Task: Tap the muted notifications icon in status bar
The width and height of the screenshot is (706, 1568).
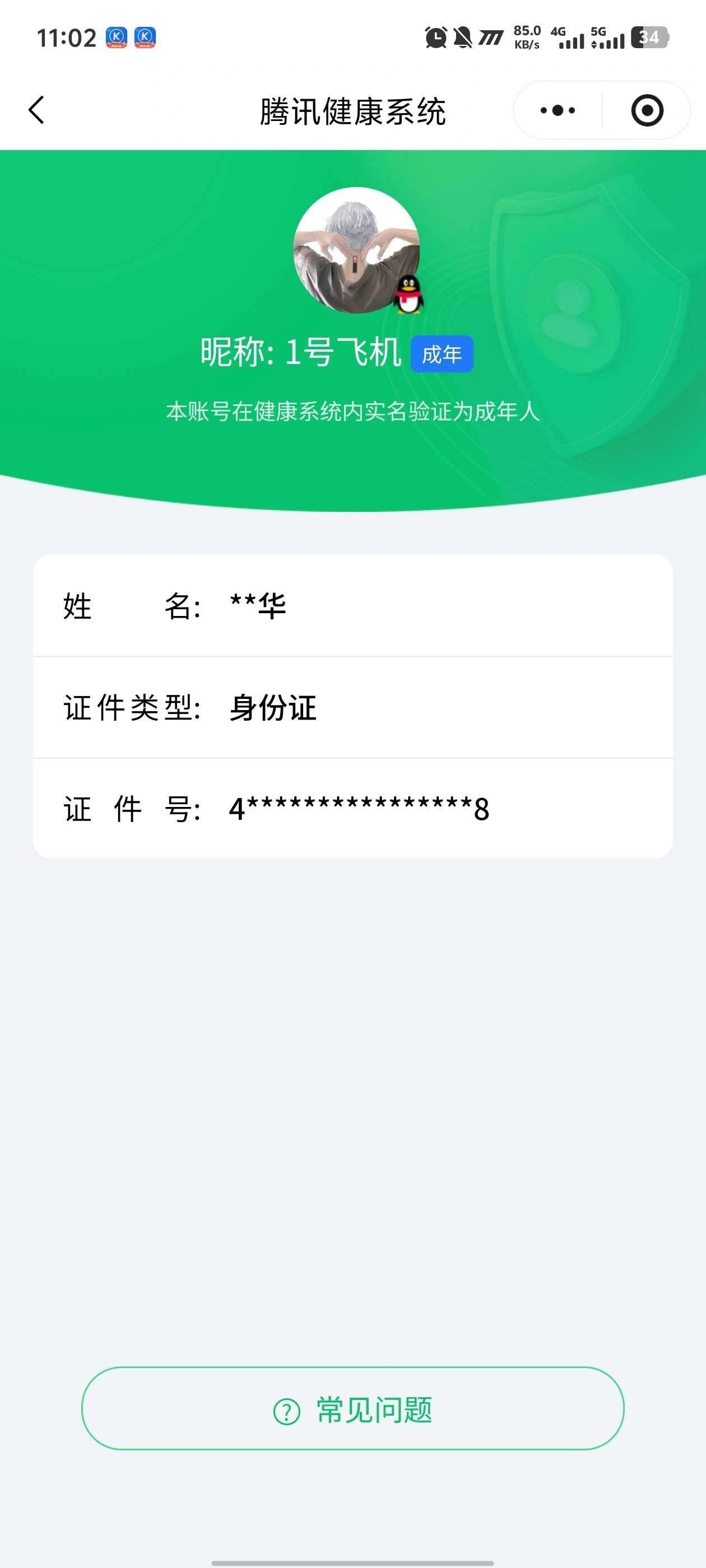Action: click(464, 38)
